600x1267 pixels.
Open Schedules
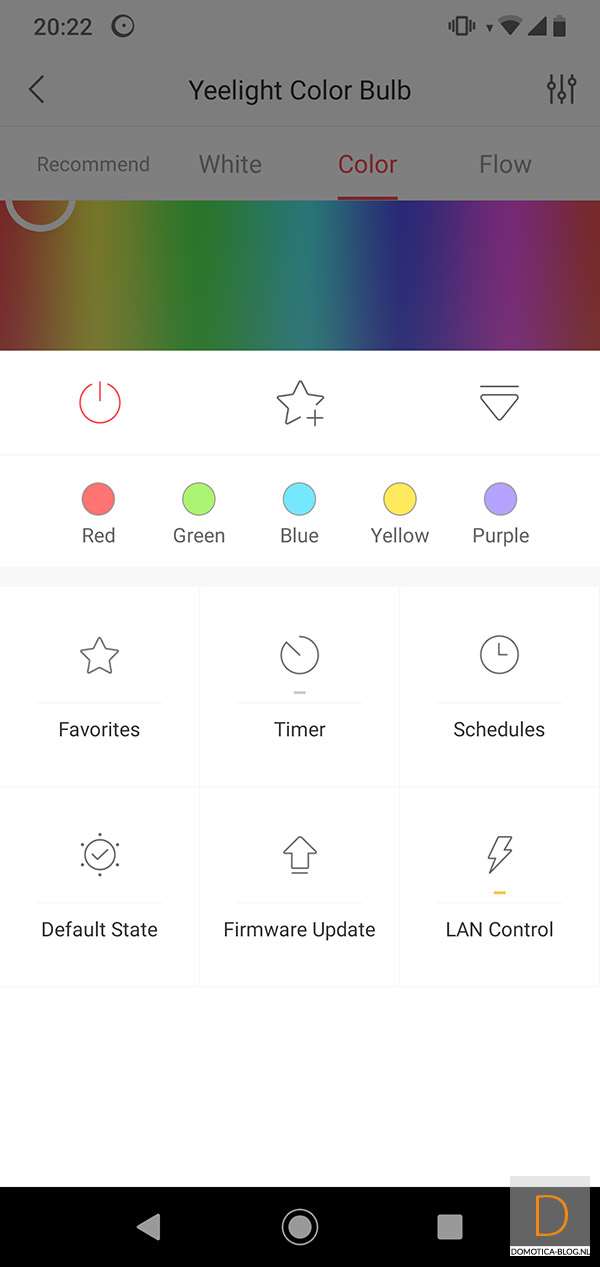pyautogui.click(x=499, y=687)
